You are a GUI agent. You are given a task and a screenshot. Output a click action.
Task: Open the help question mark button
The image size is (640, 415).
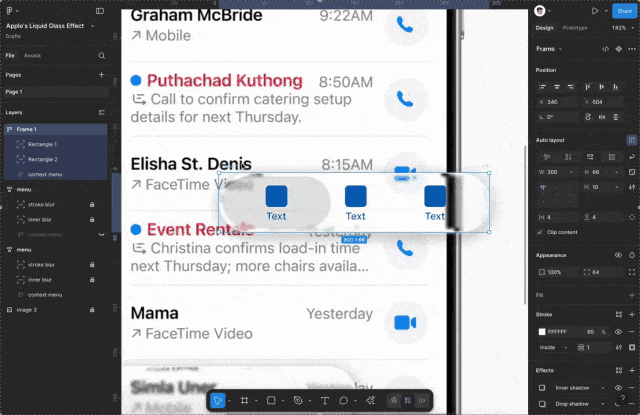coord(621,398)
